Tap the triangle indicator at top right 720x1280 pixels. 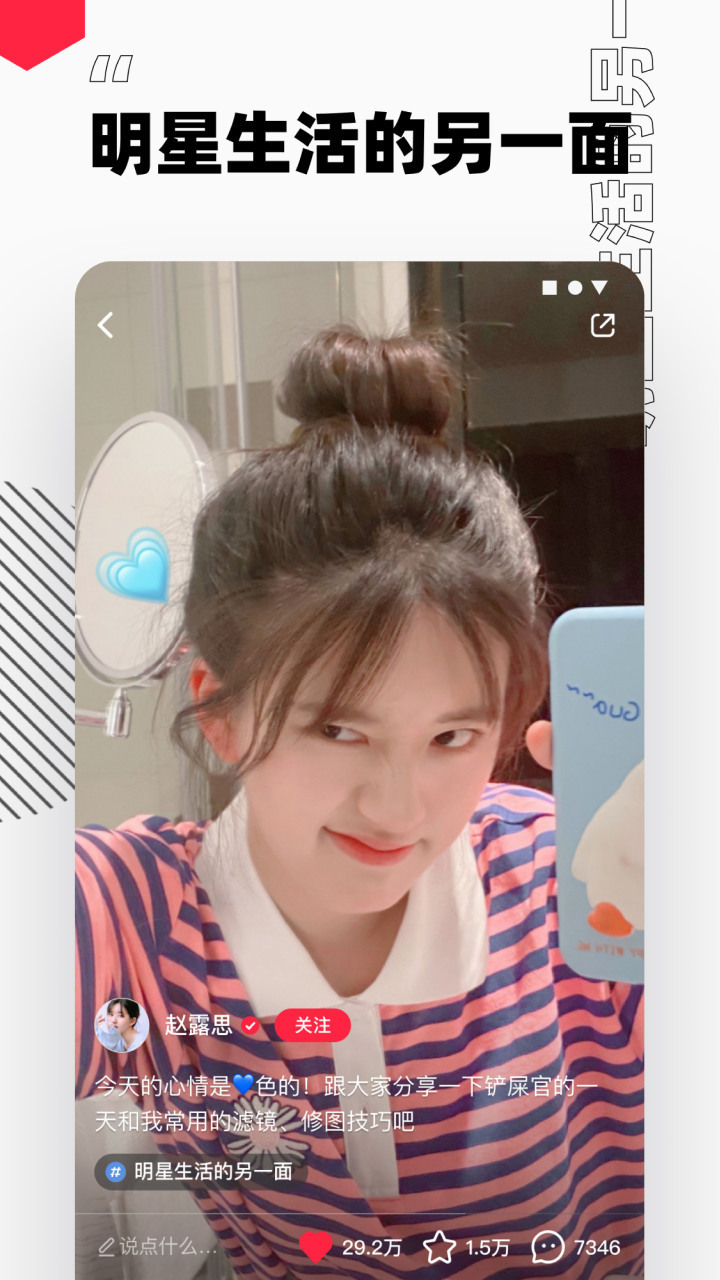click(600, 285)
